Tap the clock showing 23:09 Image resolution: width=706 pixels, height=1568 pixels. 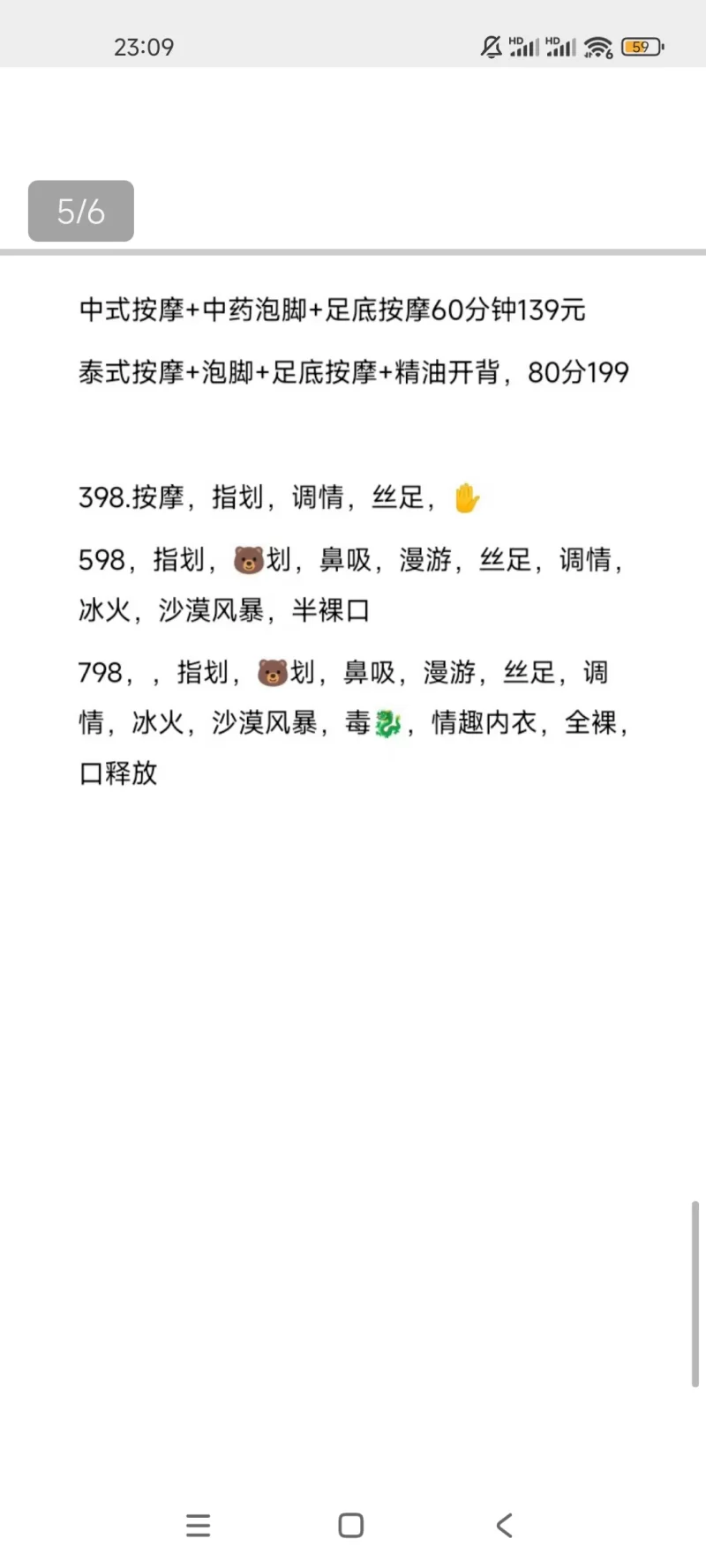click(144, 47)
